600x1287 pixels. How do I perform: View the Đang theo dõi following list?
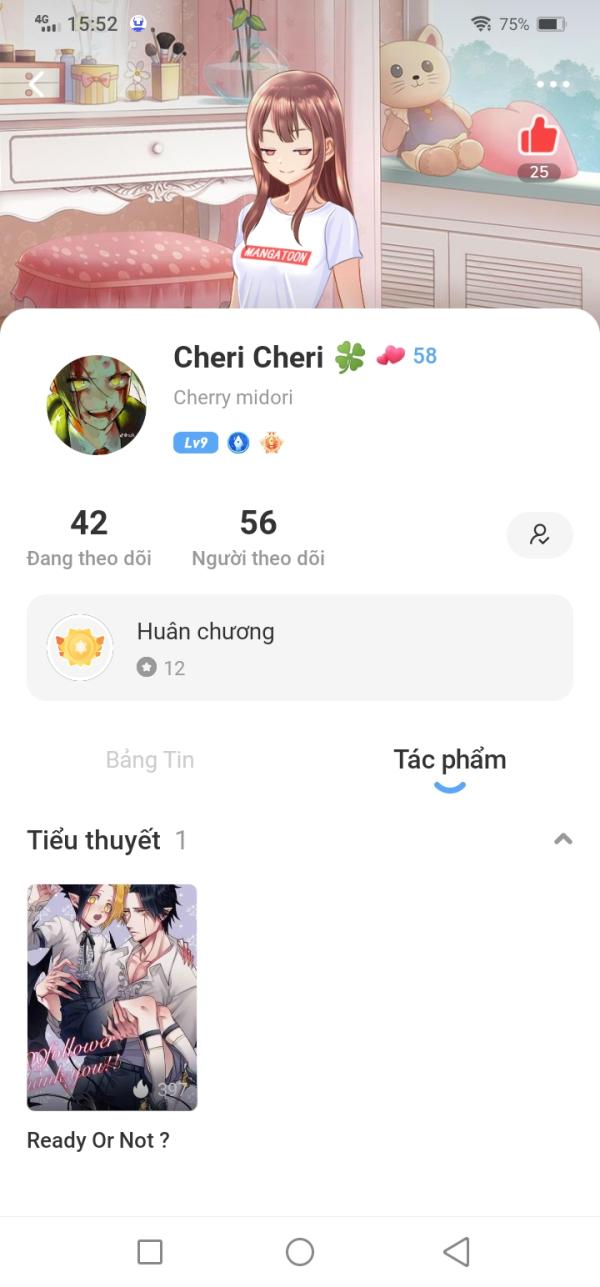pos(89,537)
